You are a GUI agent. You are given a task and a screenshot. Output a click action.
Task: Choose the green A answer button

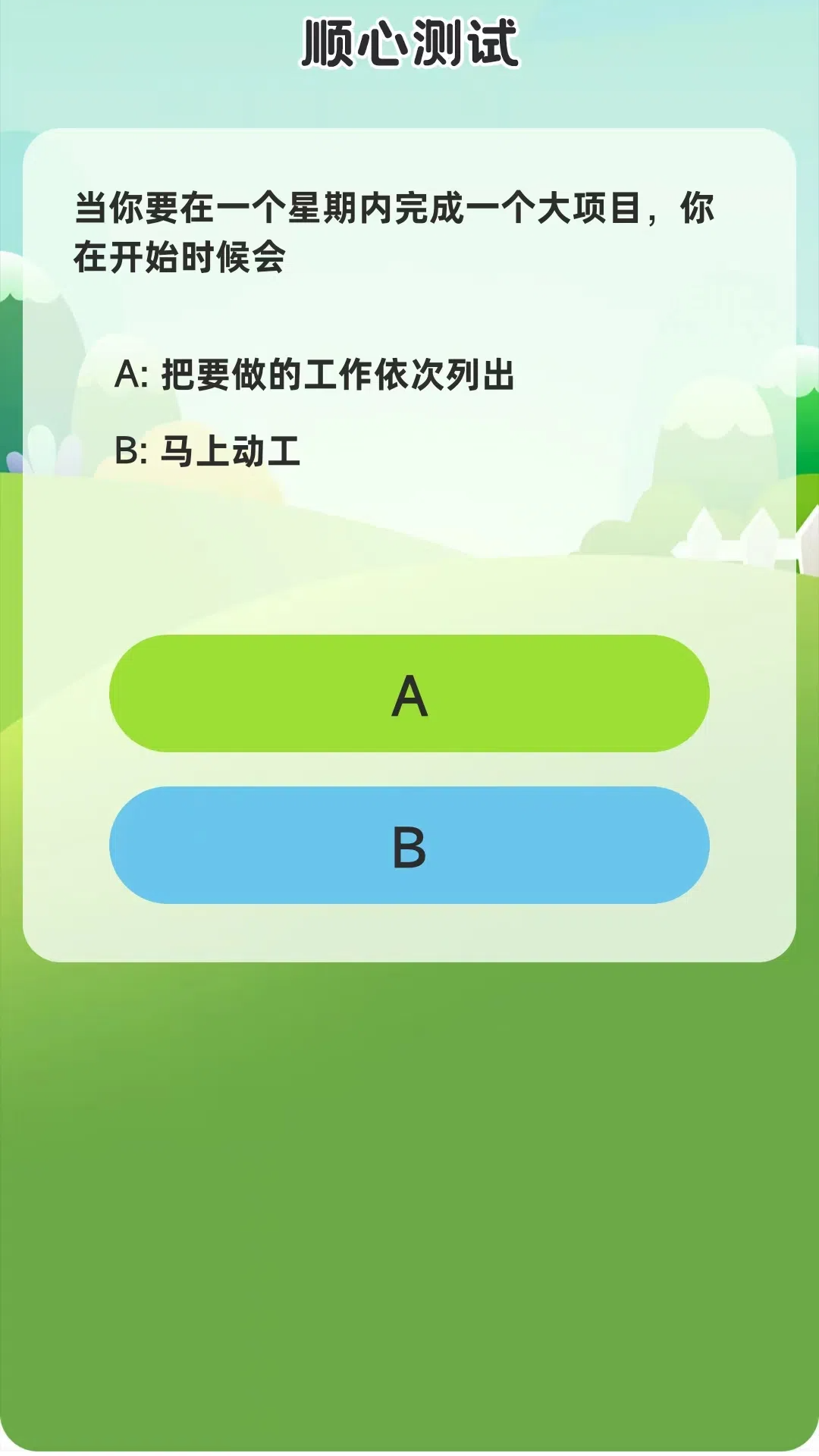pyautogui.click(x=409, y=693)
